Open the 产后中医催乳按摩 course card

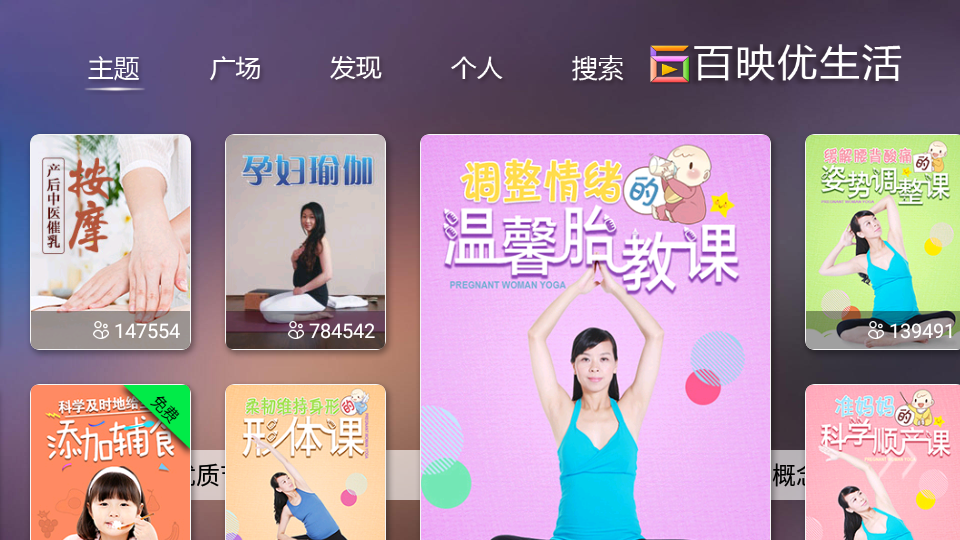(110, 242)
